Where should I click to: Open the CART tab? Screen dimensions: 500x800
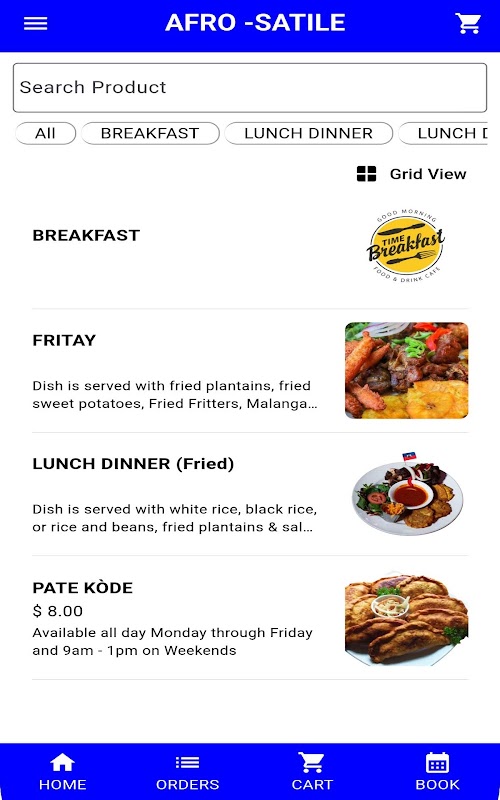point(312,772)
